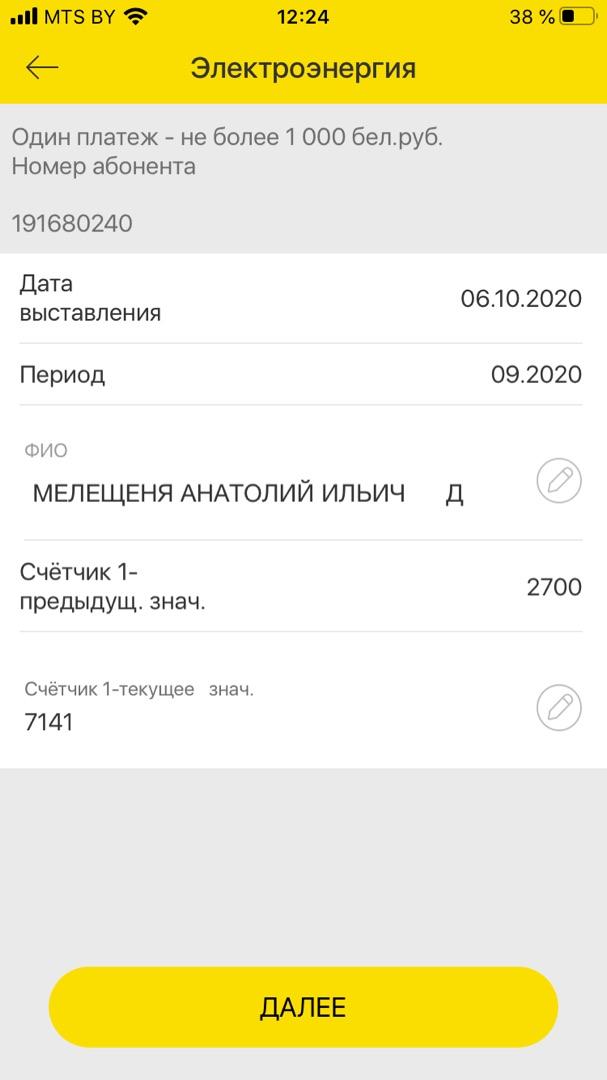Go back from the Электроэнергия screen
The height and width of the screenshot is (1080, 607).
click(43, 68)
